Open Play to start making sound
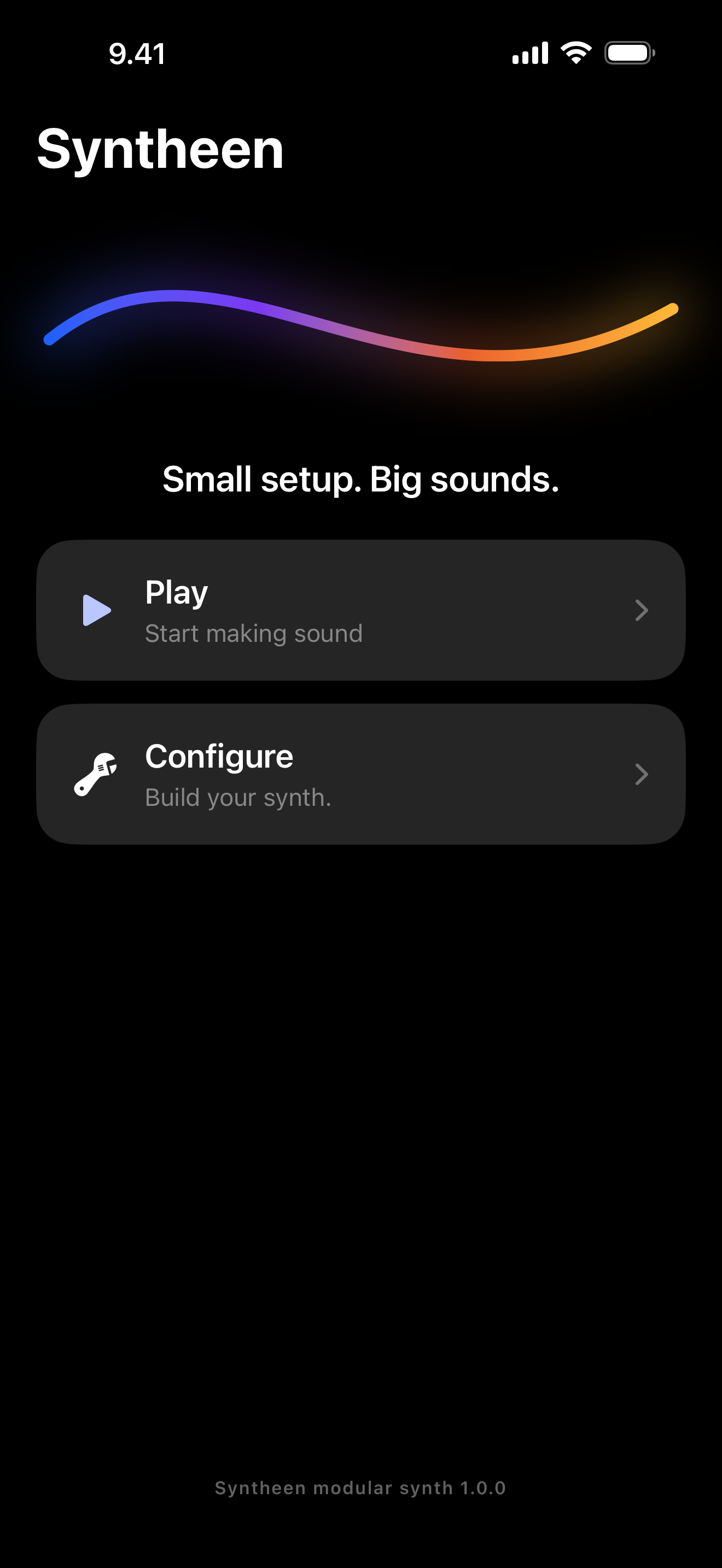The width and height of the screenshot is (722, 1568). (x=361, y=610)
